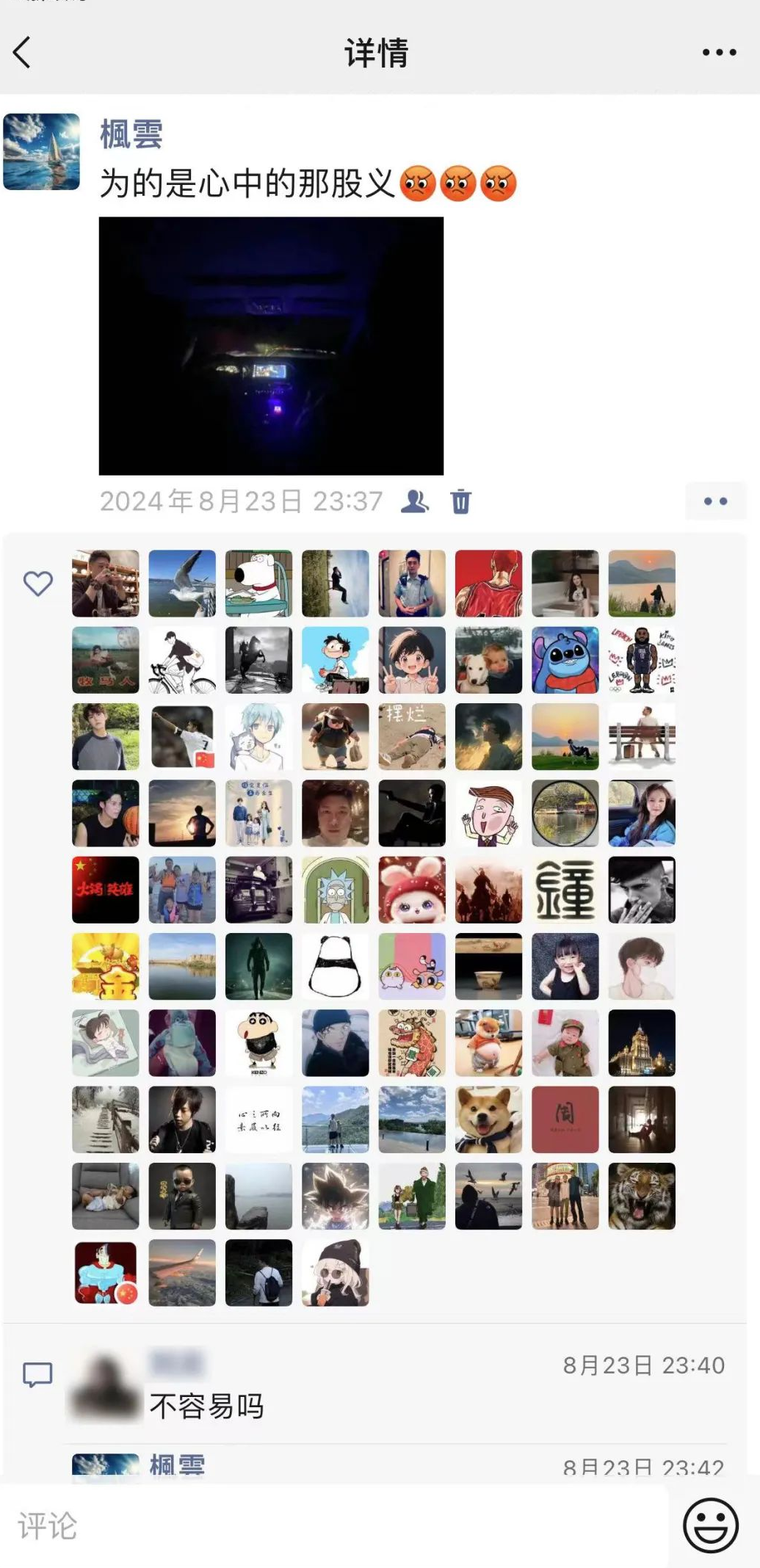
Task: Open the 鍾 character avatar profile
Action: (x=565, y=890)
